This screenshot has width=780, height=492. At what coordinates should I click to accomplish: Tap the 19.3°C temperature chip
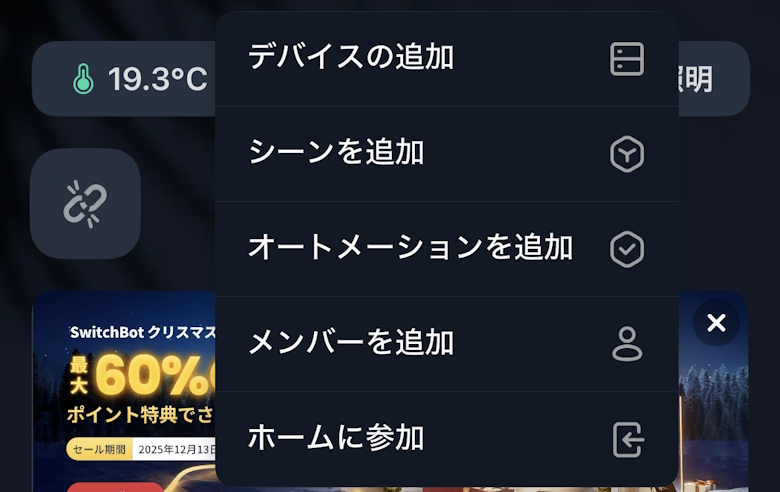point(125,79)
